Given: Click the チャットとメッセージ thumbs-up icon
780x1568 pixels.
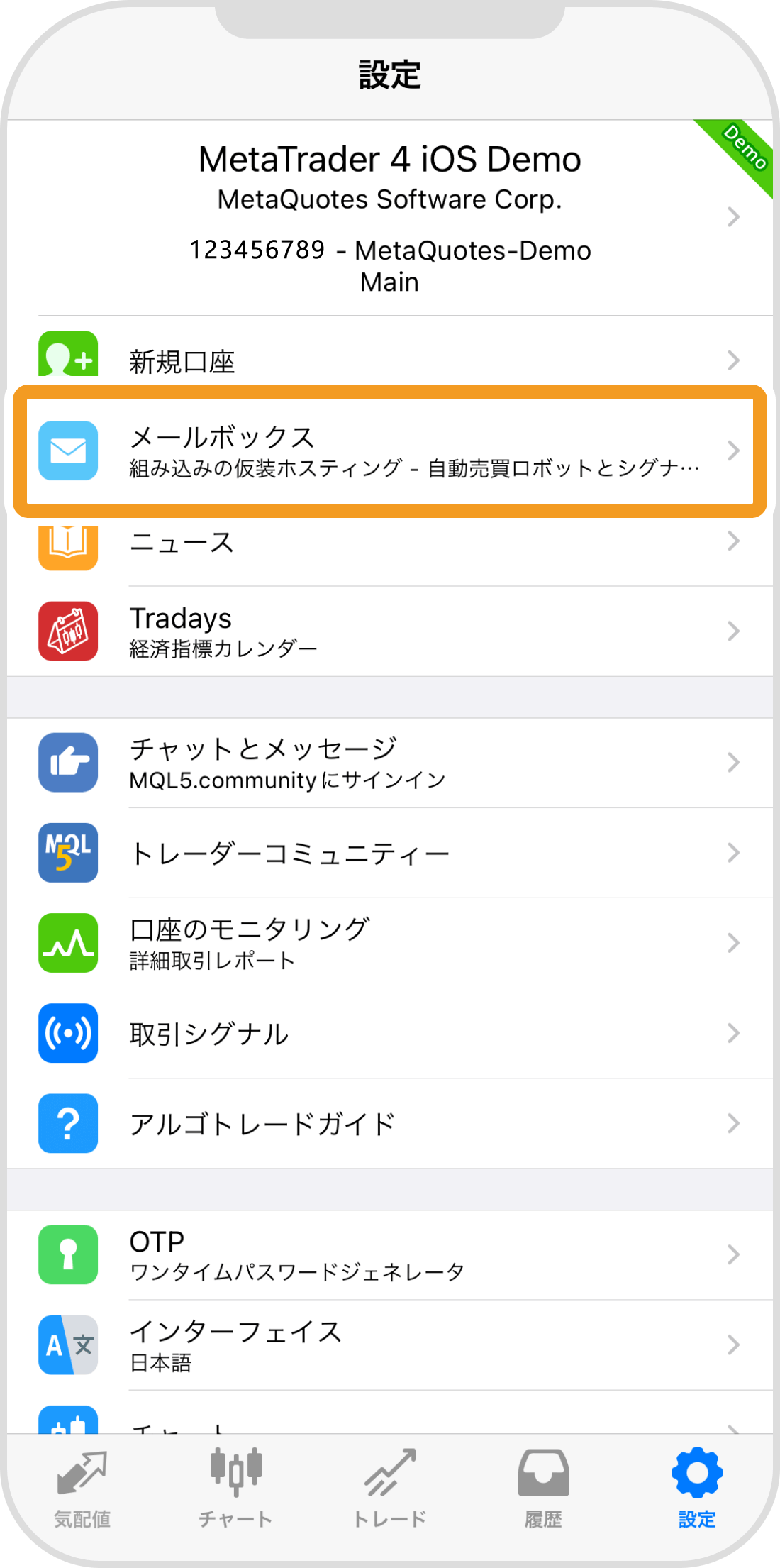Looking at the screenshot, I should [67, 761].
